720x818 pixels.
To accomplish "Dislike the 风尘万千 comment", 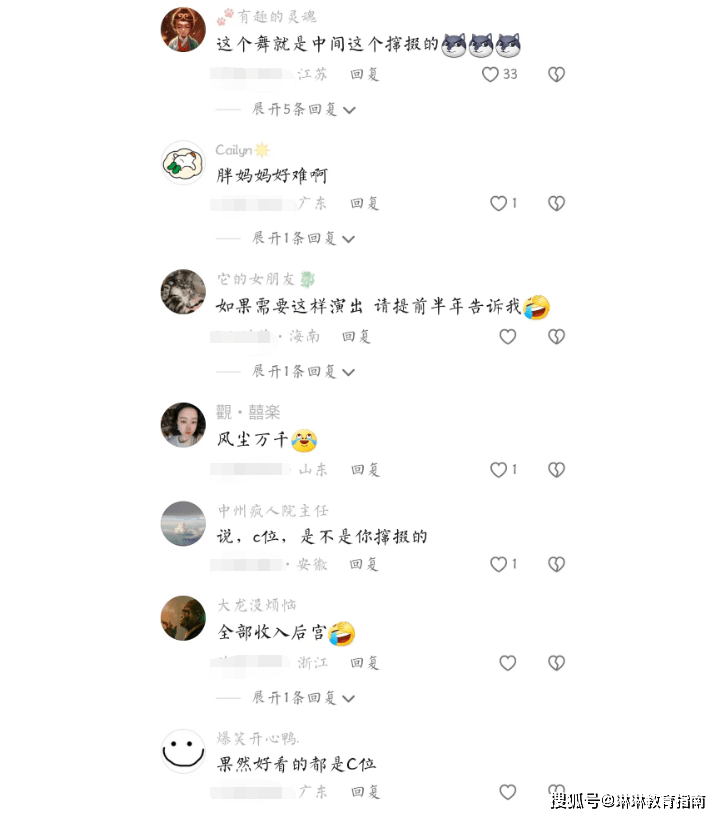I will [x=556, y=469].
